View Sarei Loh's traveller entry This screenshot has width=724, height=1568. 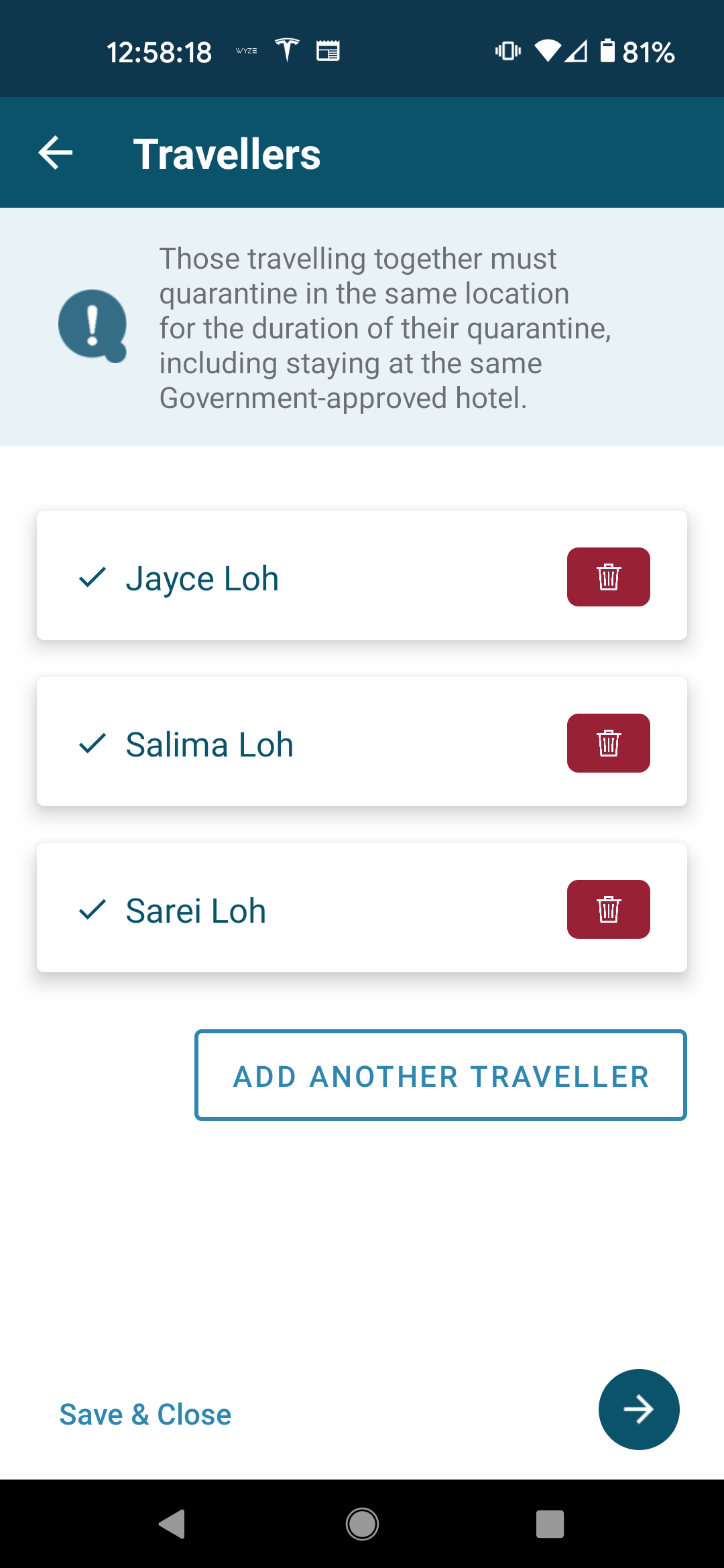coord(362,908)
